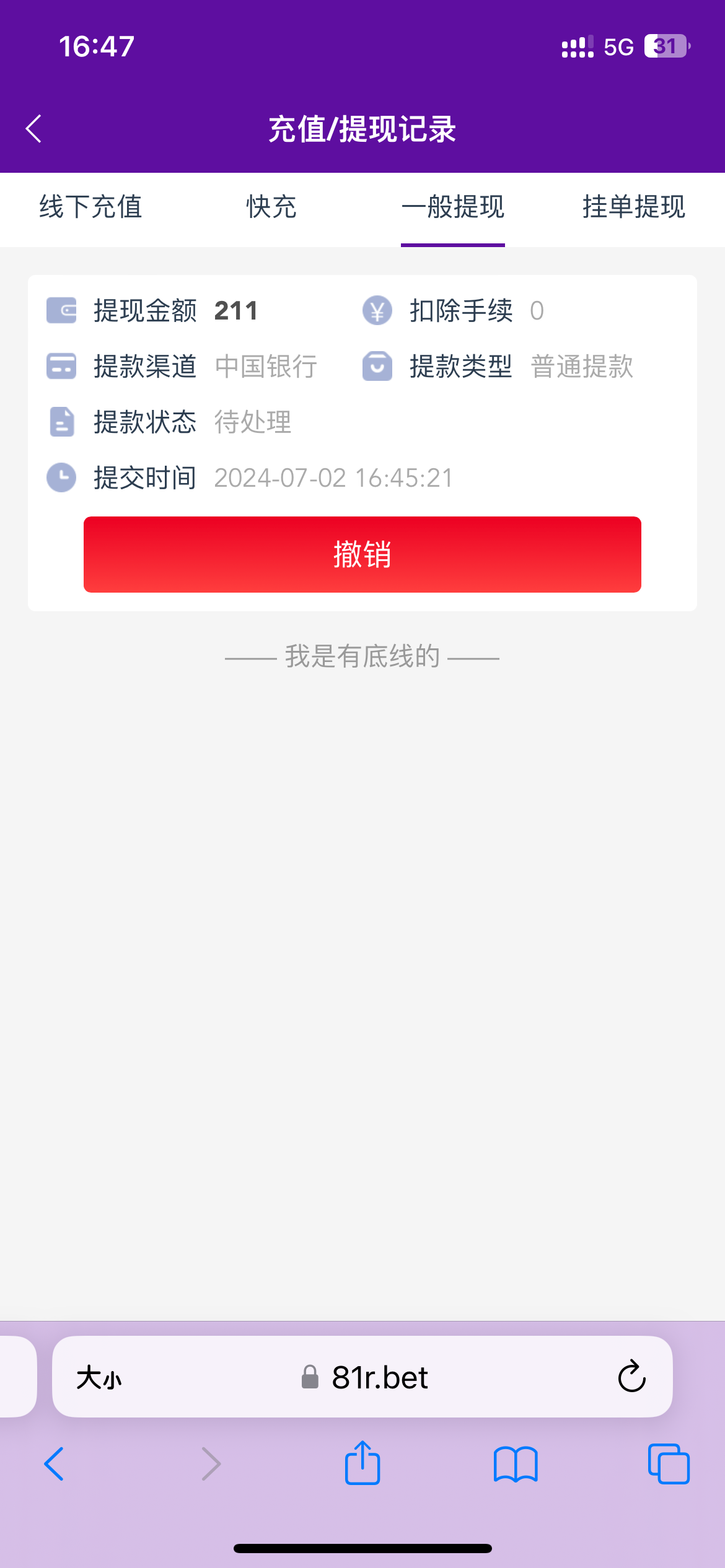This screenshot has height=1568, width=725.
Task: Switch to the 挂单提现 tab
Action: 633,207
